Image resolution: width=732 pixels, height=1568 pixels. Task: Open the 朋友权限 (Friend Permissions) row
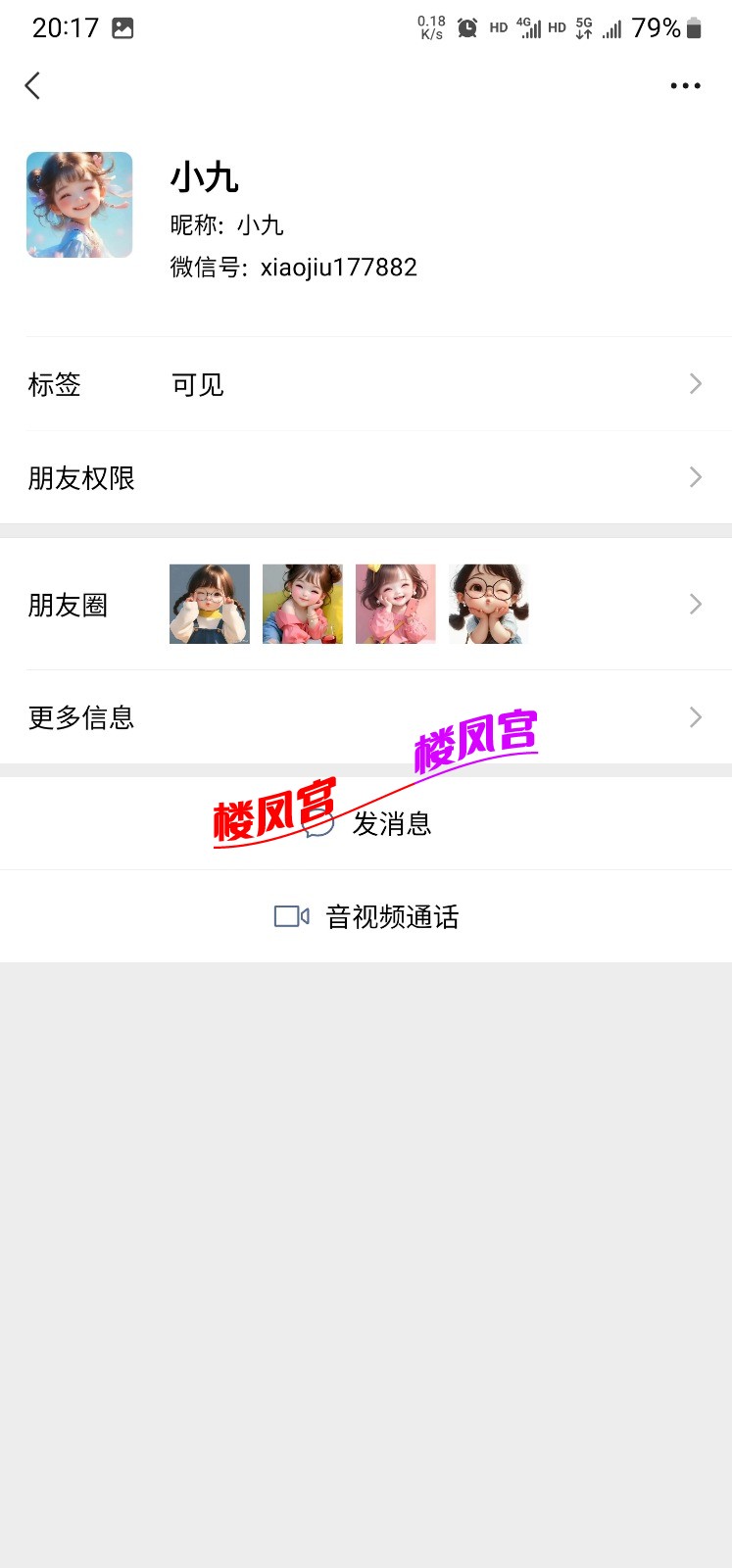coord(366,477)
